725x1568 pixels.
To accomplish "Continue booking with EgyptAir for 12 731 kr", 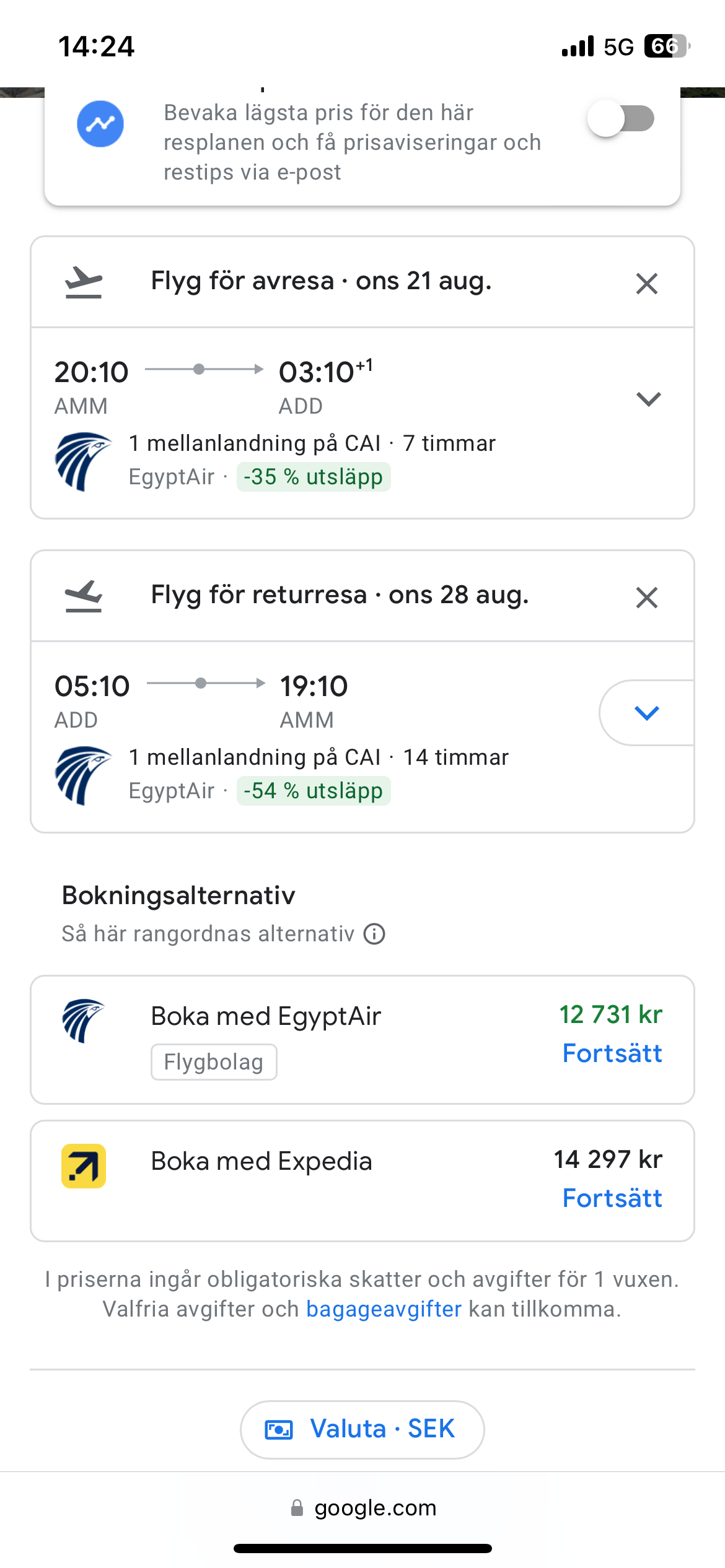I will [x=612, y=1053].
